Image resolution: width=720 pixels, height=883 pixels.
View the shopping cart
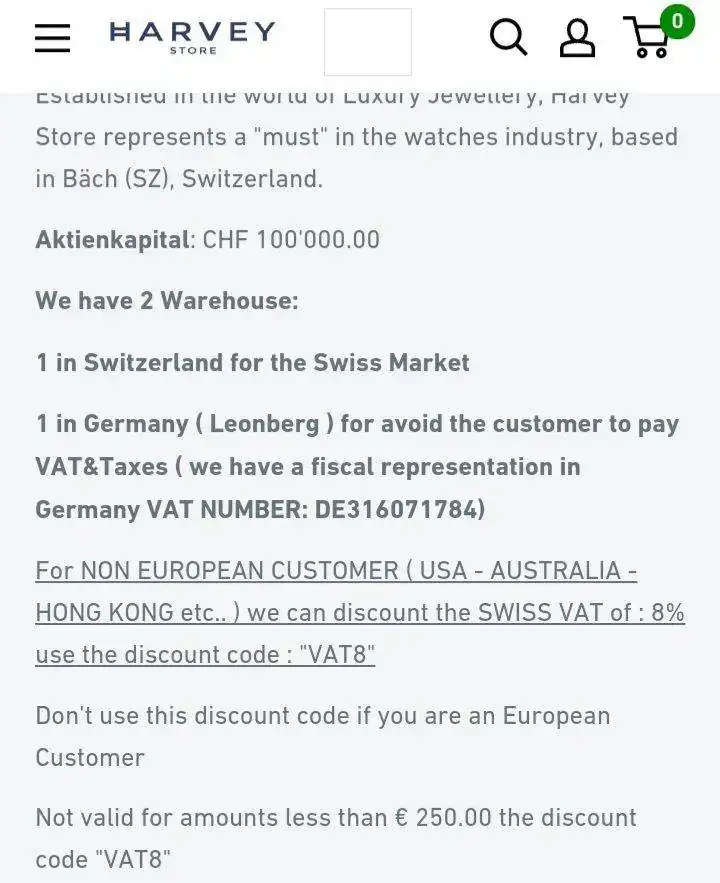[650, 38]
